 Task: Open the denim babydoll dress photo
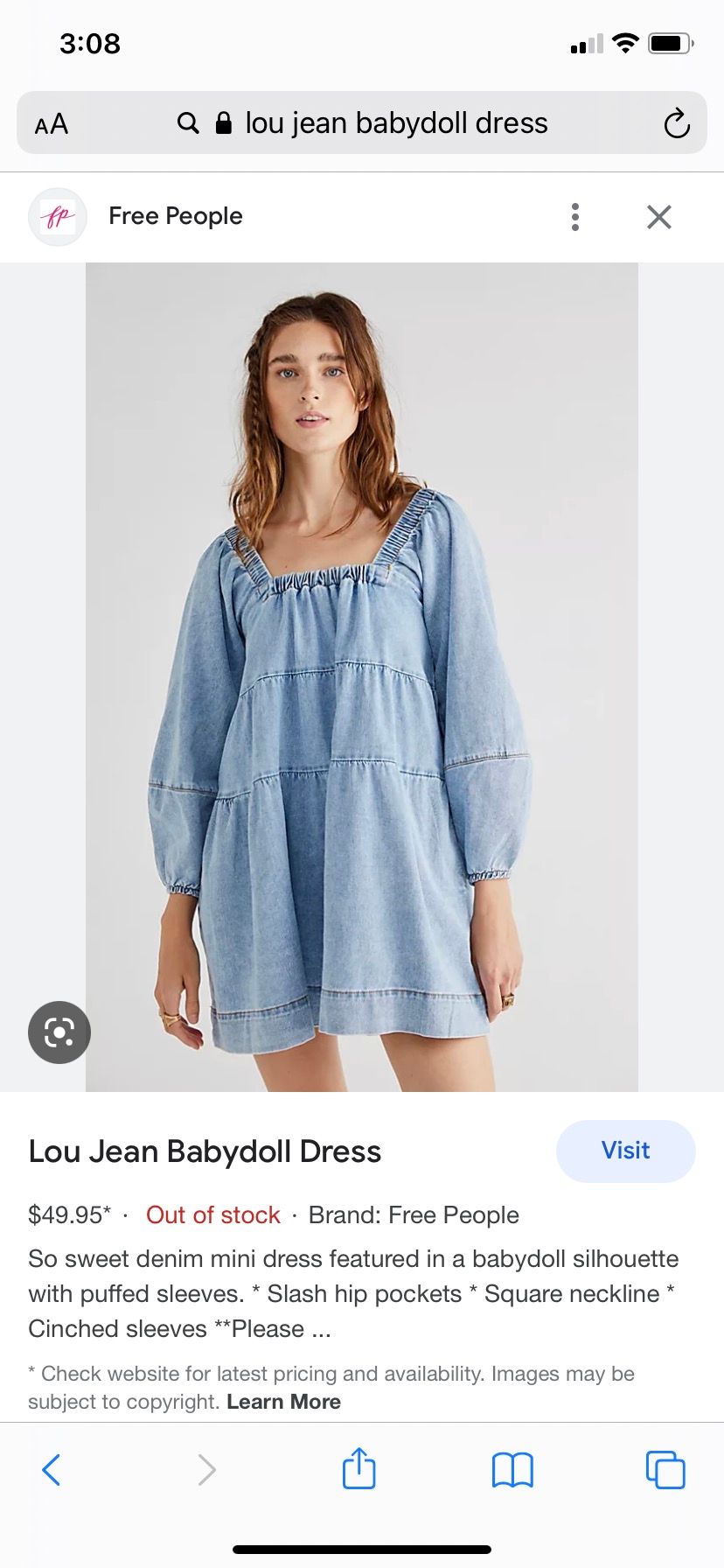point(362,677)
